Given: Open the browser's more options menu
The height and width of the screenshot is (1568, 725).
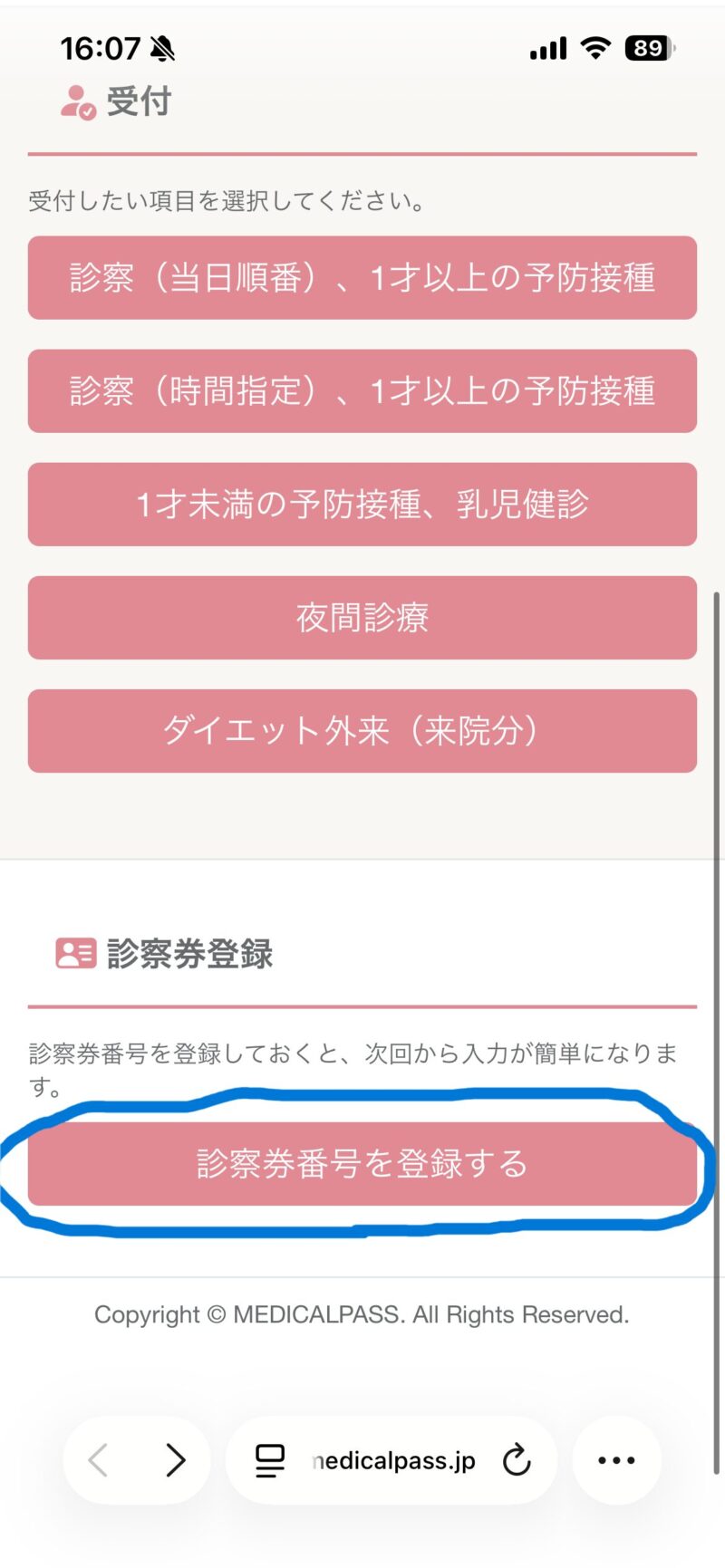Looking at the screenshot, I should 616,1460.
